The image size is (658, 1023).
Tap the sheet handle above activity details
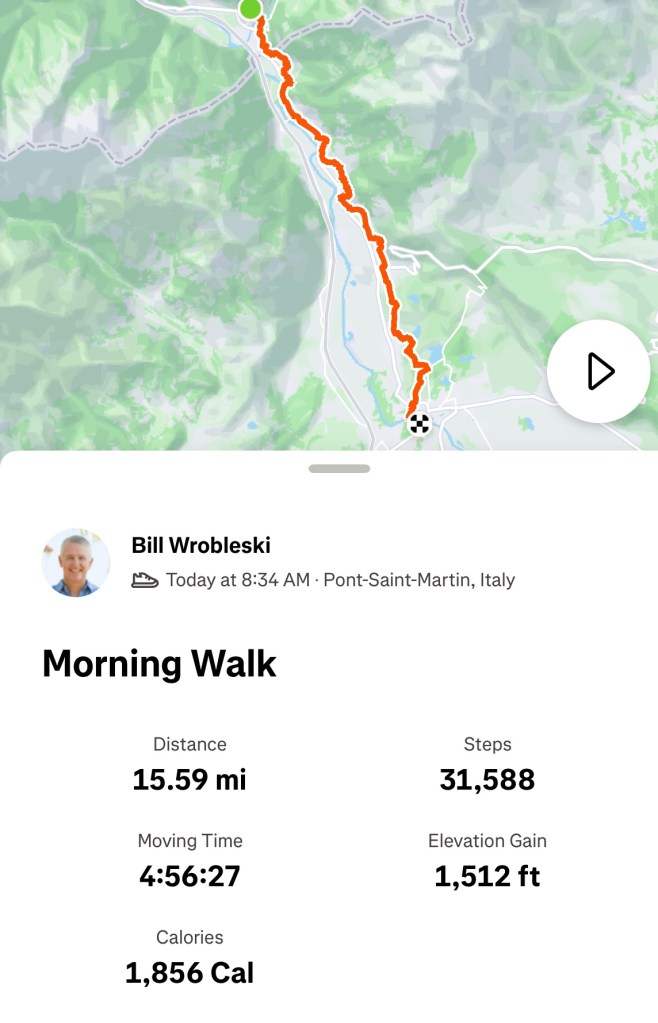(x=339, y=468)
